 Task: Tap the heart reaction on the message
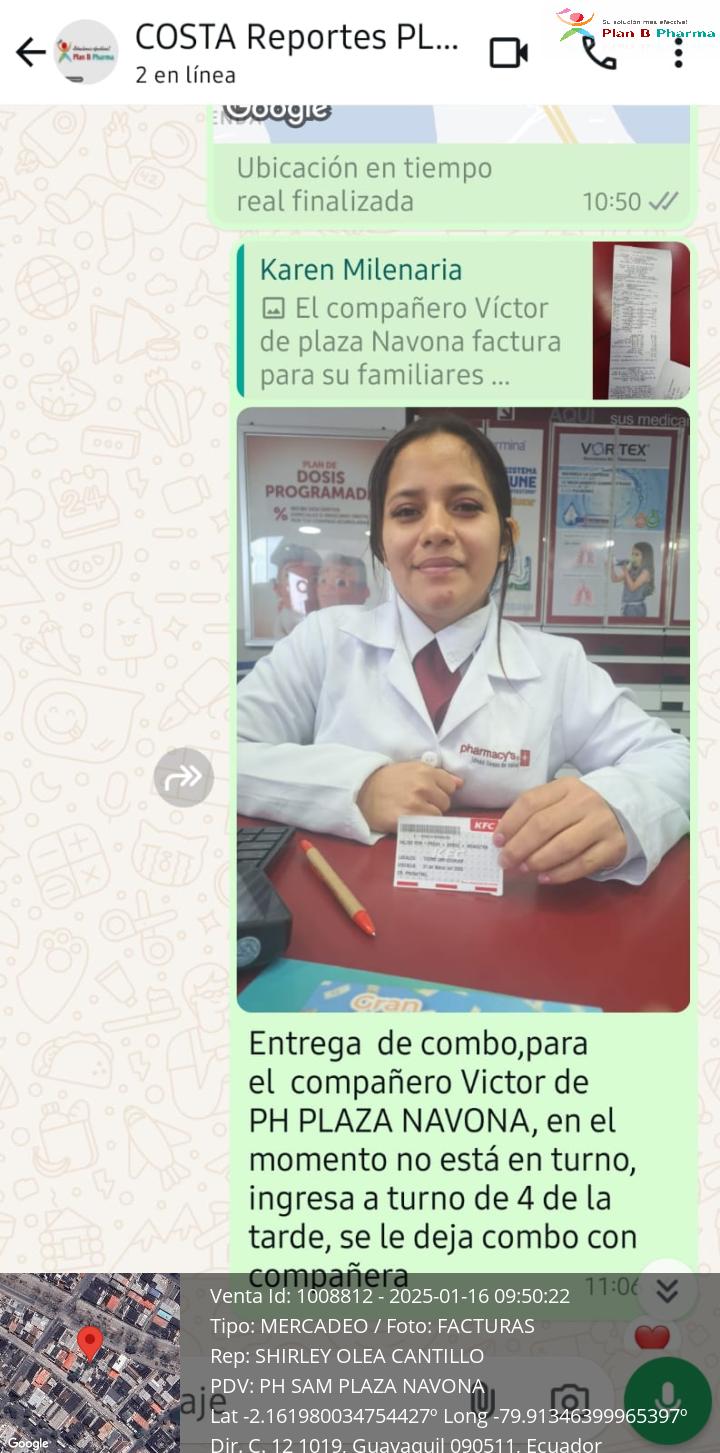pos(652,1337)
